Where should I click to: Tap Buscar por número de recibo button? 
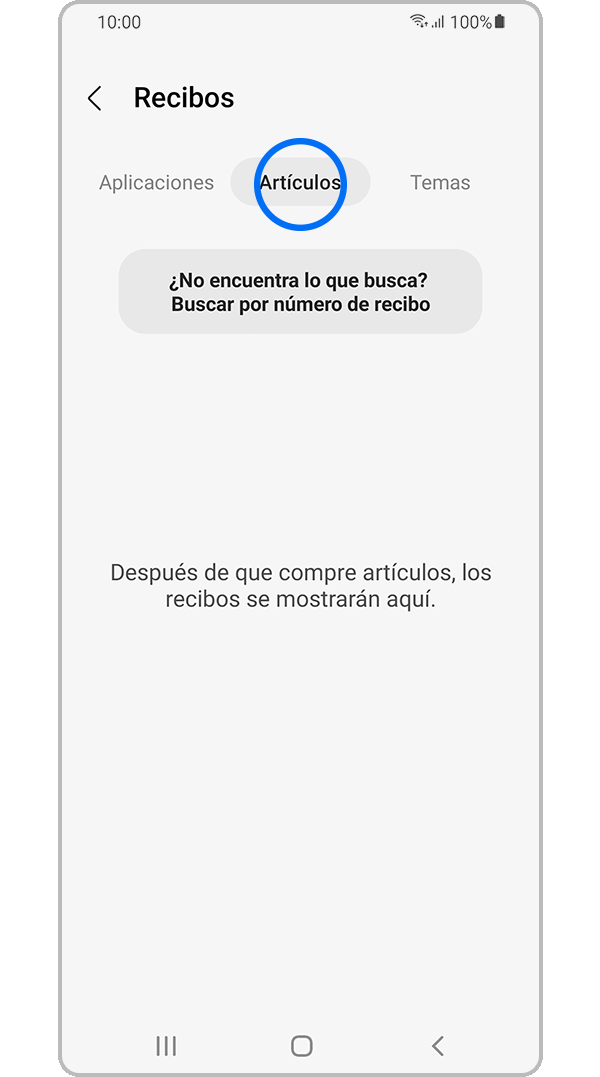pos(300,291)
